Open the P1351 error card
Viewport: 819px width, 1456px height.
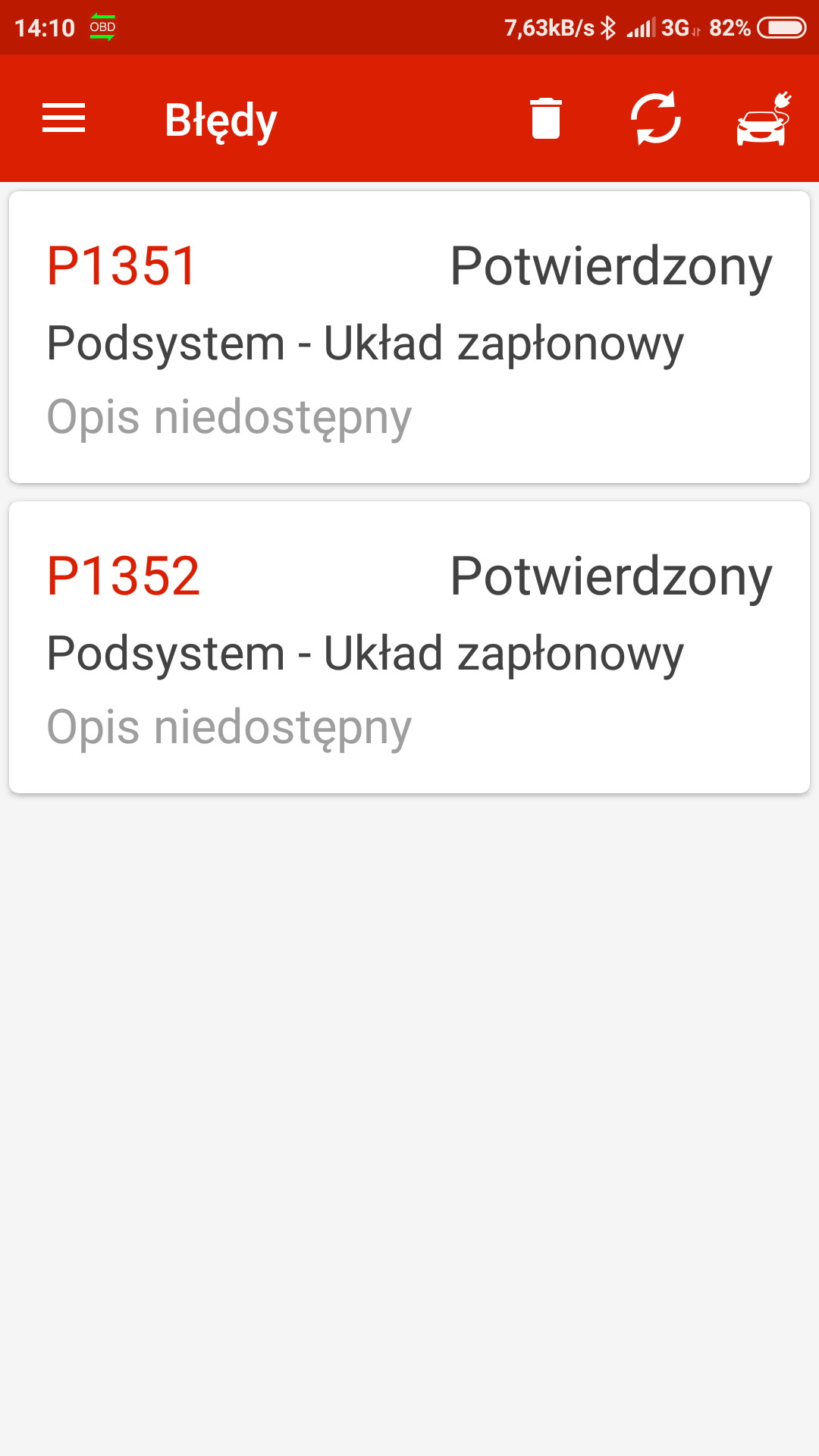pos(409,337)
